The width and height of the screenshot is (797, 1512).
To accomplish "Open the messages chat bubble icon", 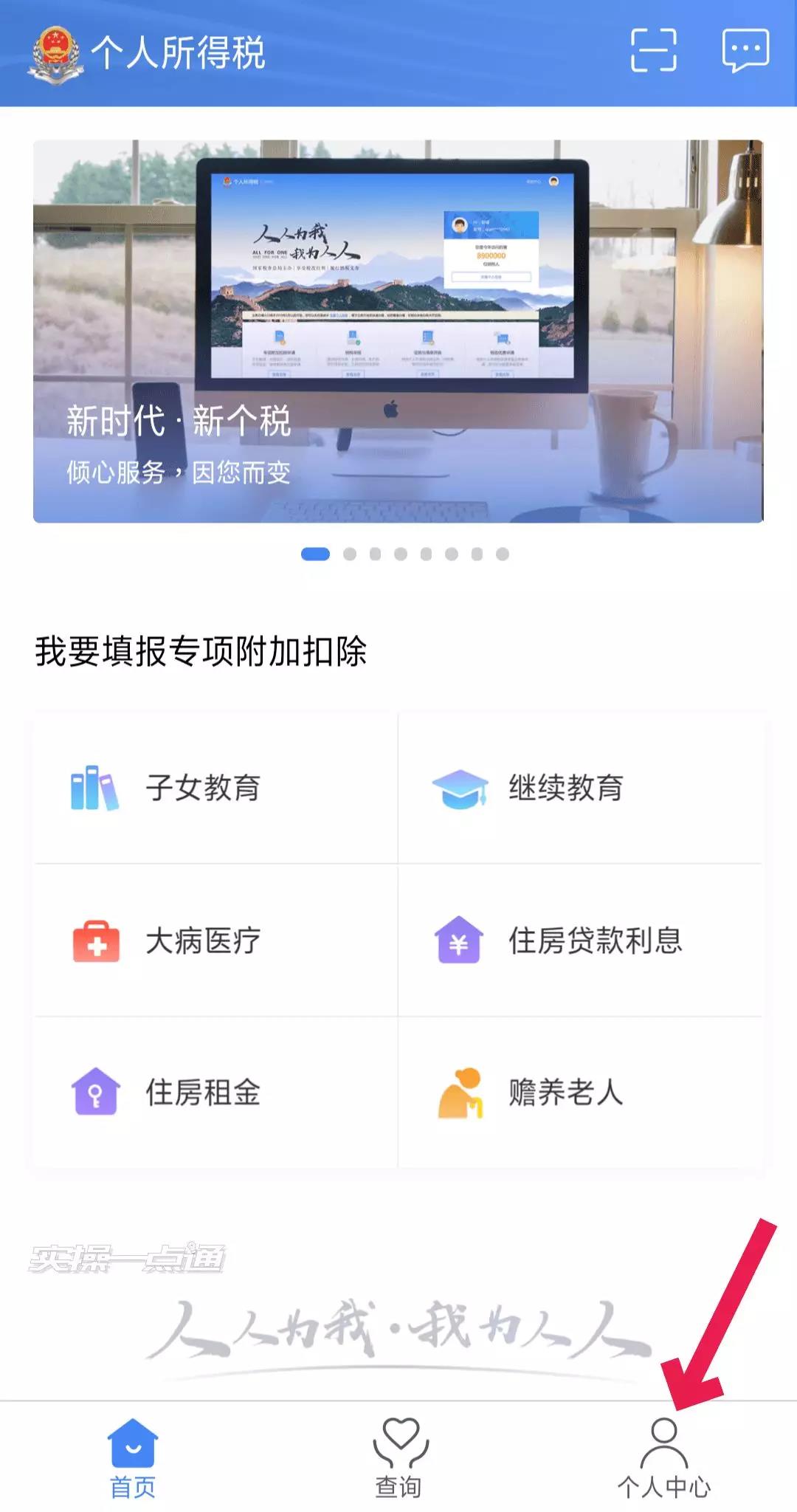I will point(745,50).
